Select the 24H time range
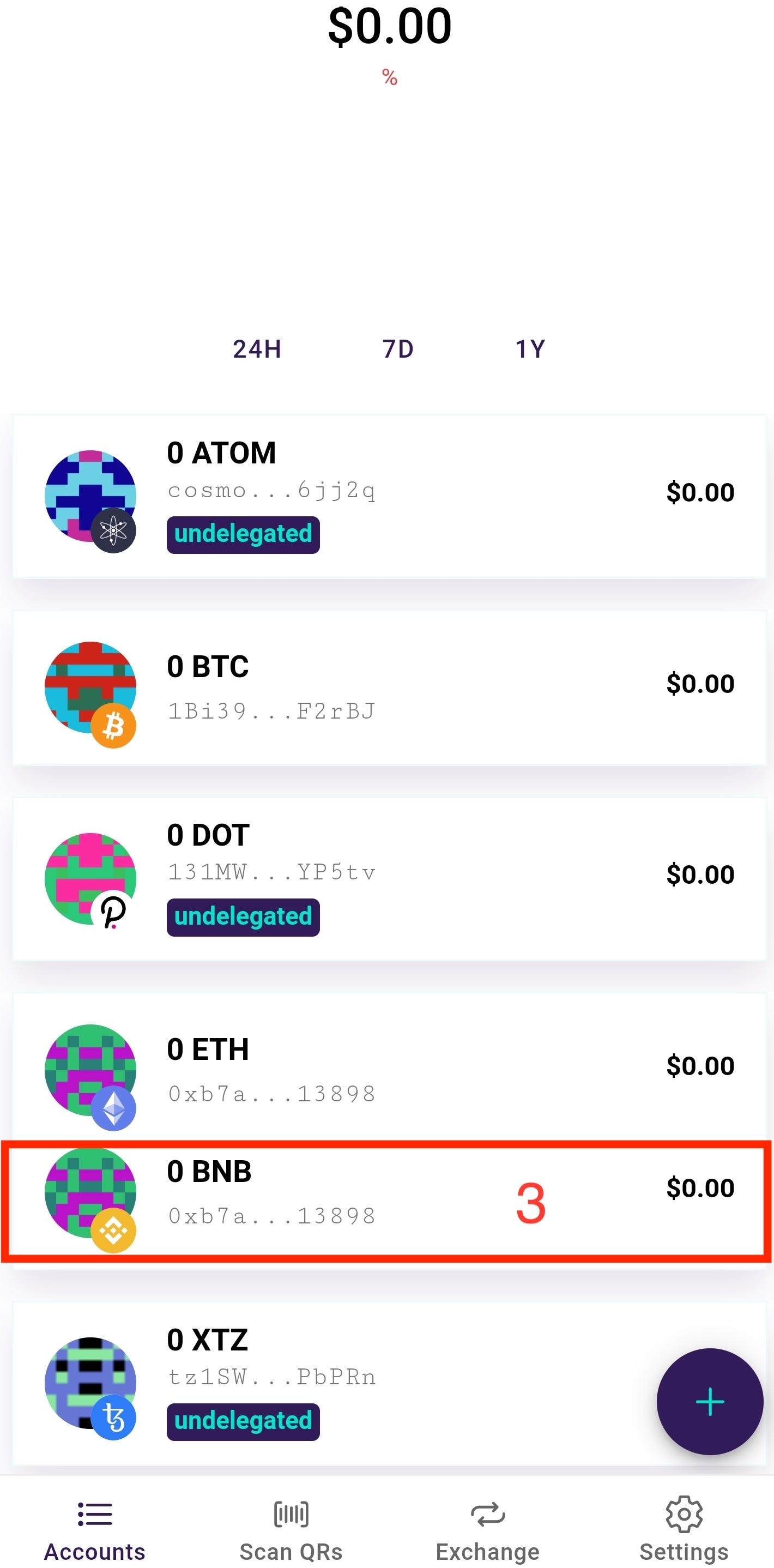Viewport: 774px width, 1568px height. pos(257,349)
